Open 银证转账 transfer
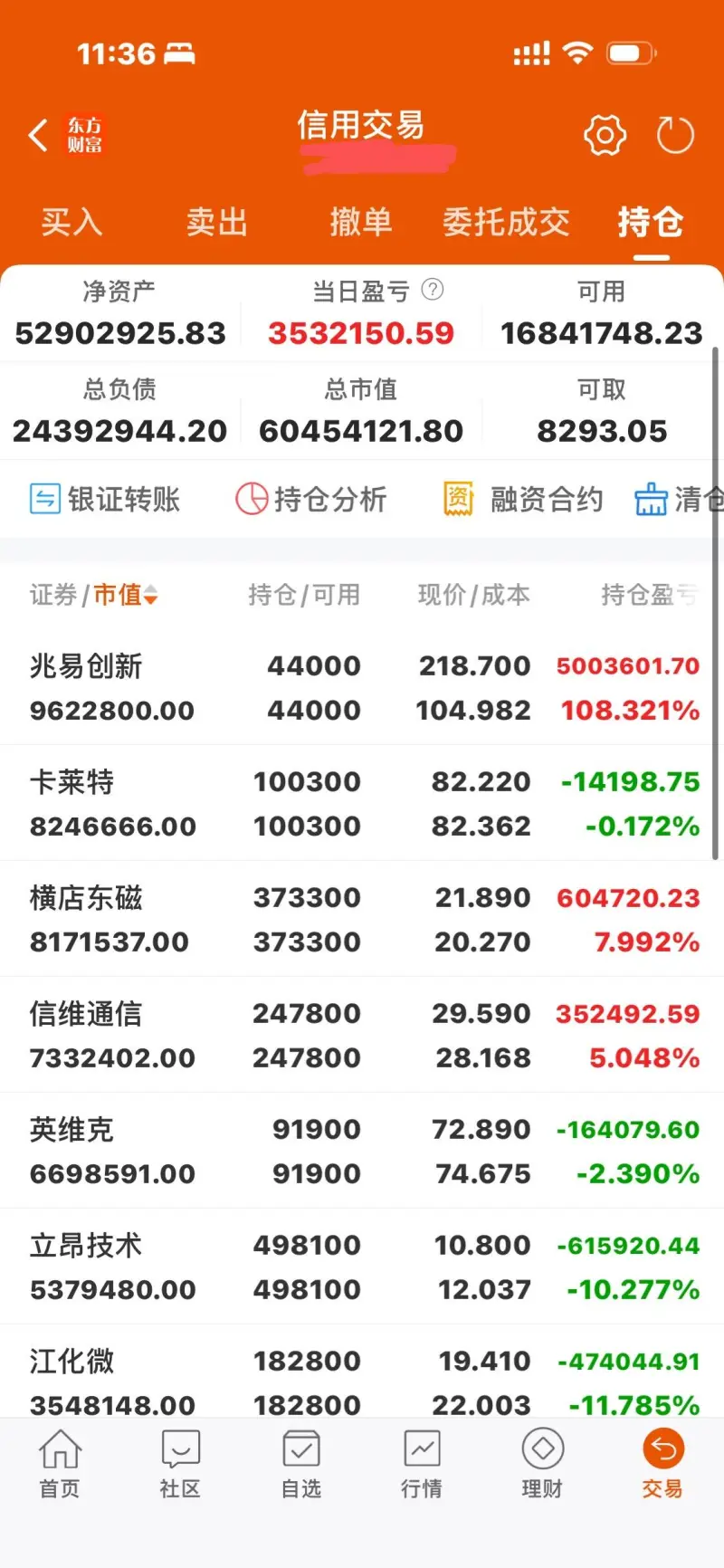Image resolution: width=724 pixels, height=1568 pixels. coord(105,499)
